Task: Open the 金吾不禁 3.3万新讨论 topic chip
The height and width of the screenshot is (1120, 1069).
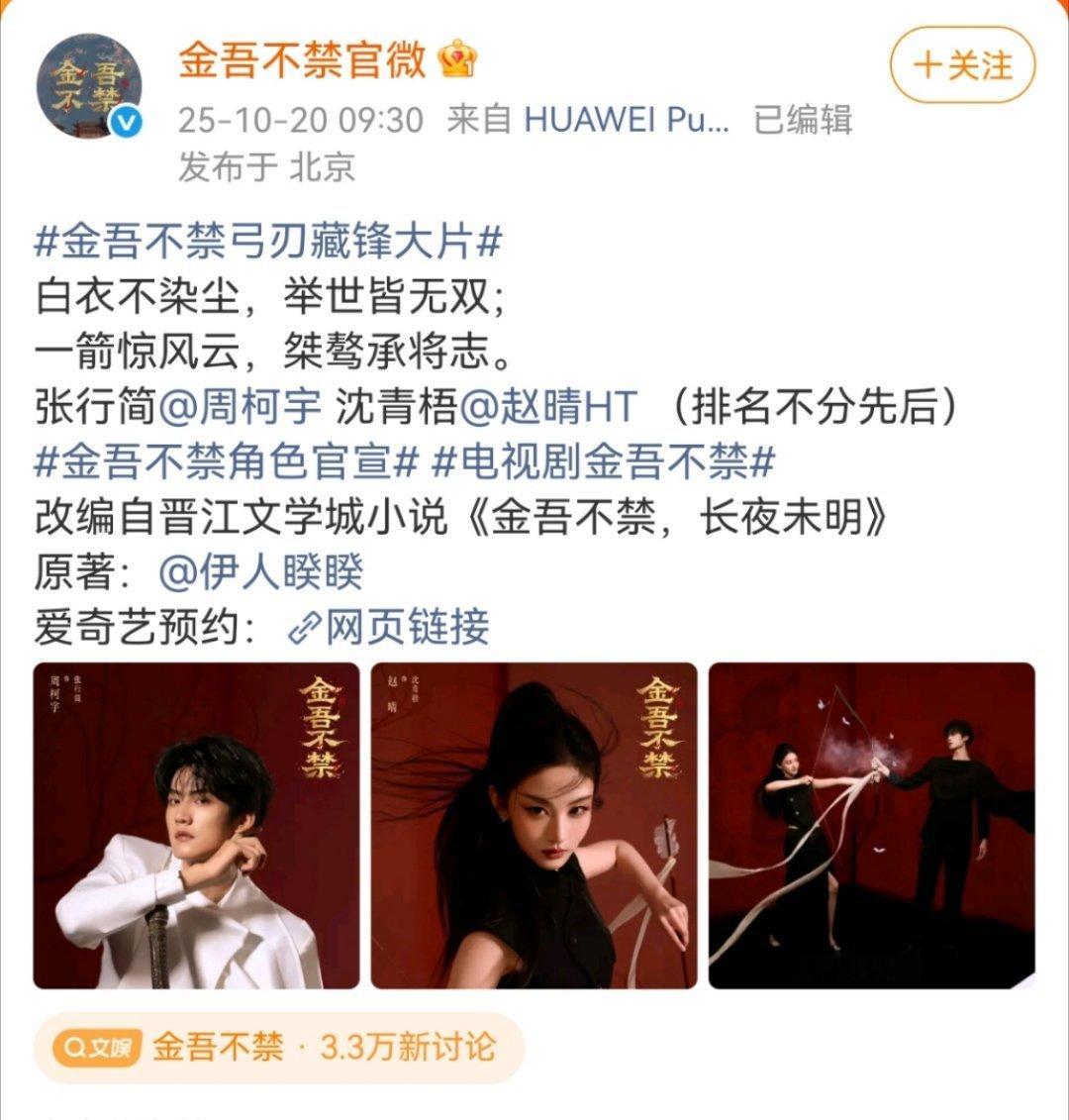Action: point(279,1048)
